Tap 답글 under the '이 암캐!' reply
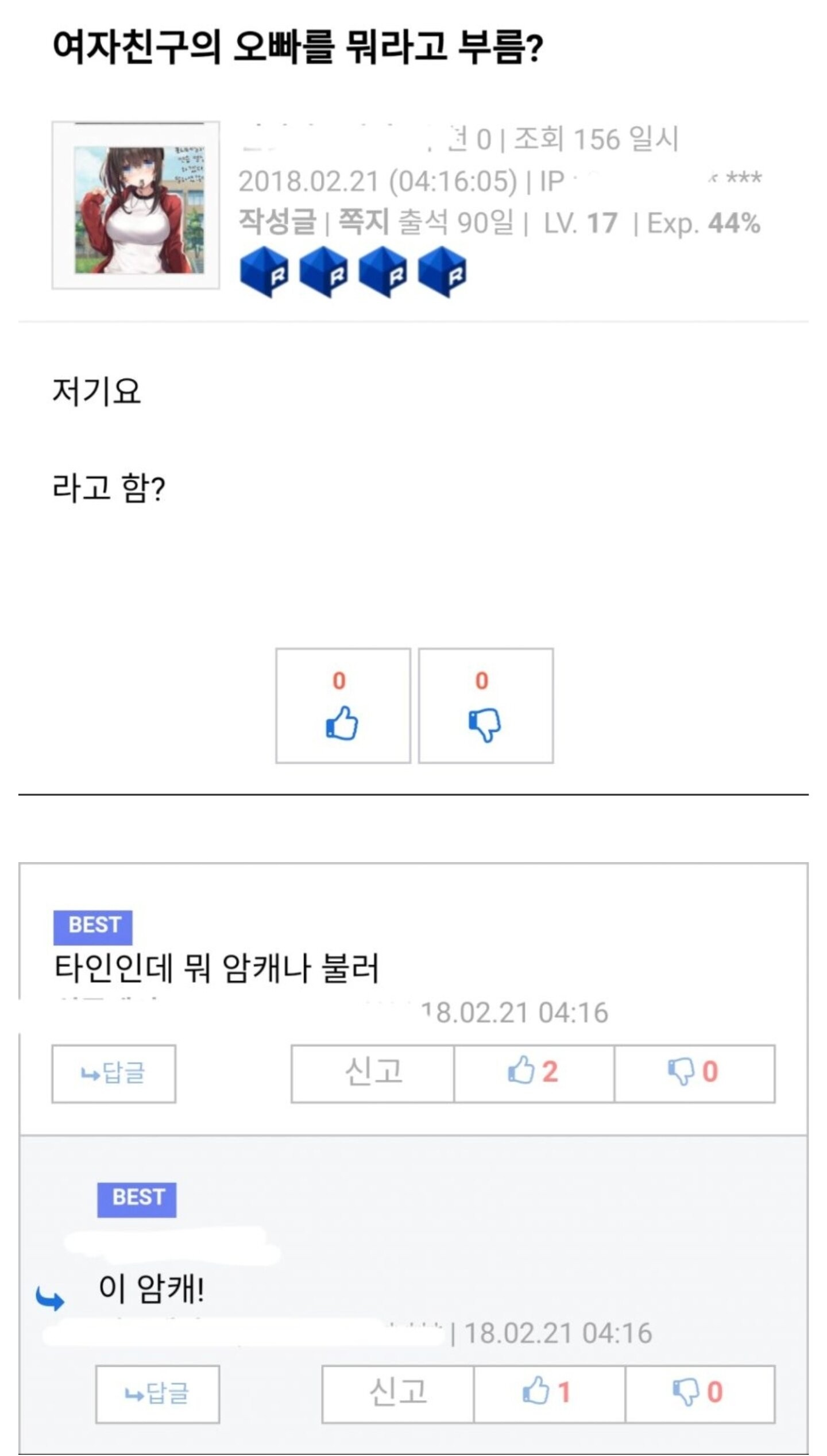 pyautogui.click(x=157, y=1394)
